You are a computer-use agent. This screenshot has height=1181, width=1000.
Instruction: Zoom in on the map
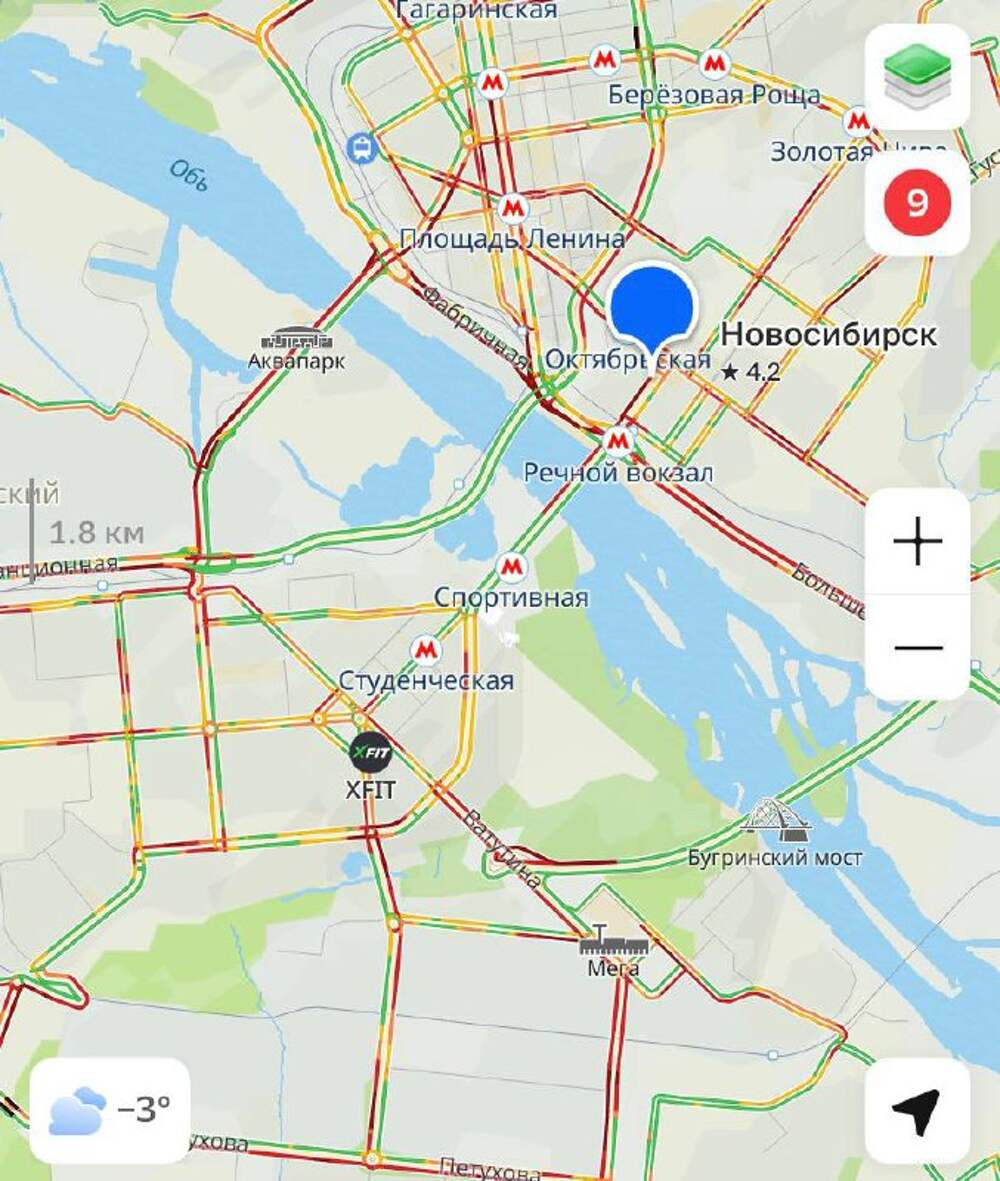917,542
